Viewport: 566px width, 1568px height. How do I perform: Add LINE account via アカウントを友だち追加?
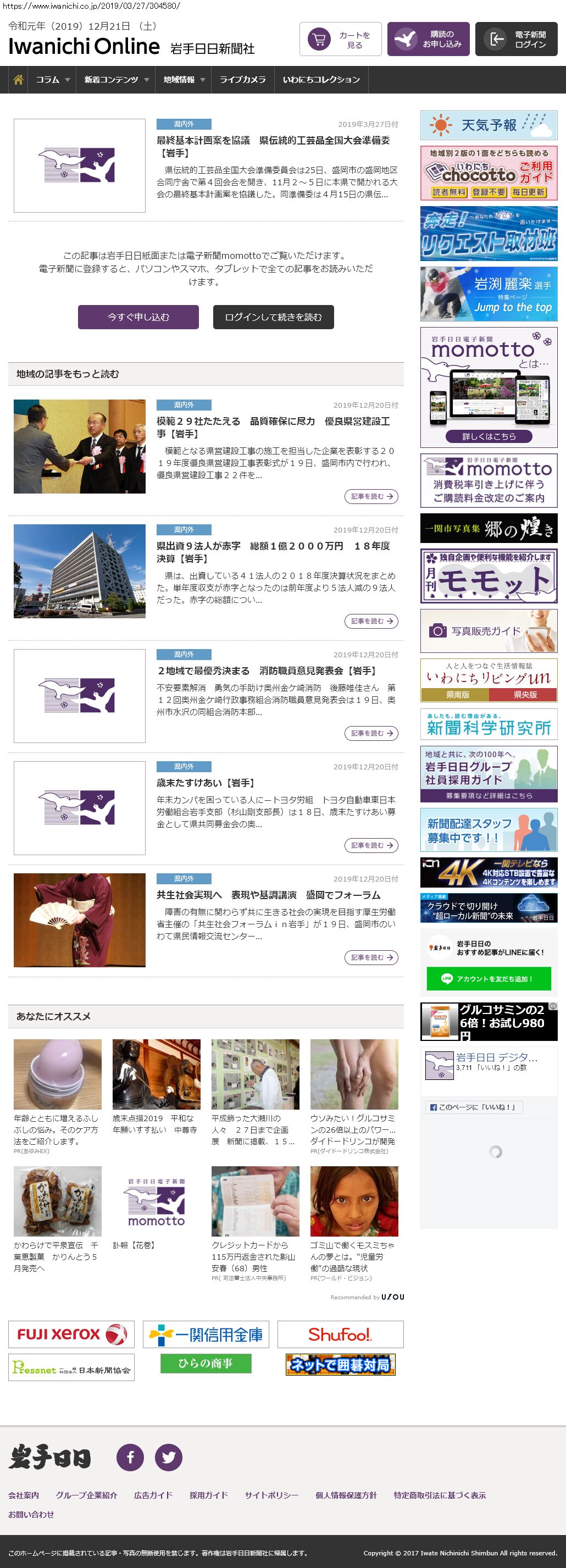click(x=489, y=979)
